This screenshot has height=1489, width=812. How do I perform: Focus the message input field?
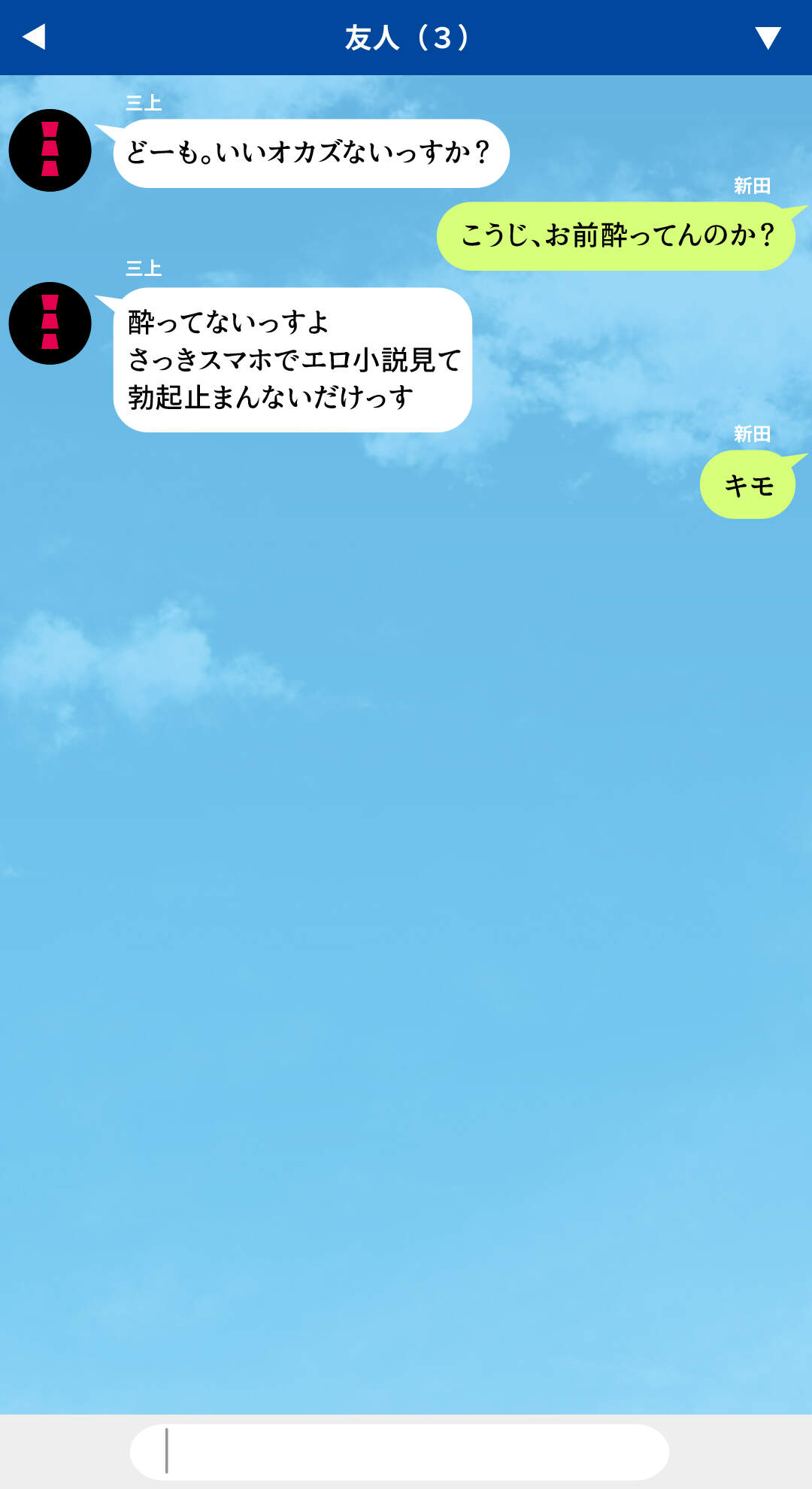click(399, 1451)
